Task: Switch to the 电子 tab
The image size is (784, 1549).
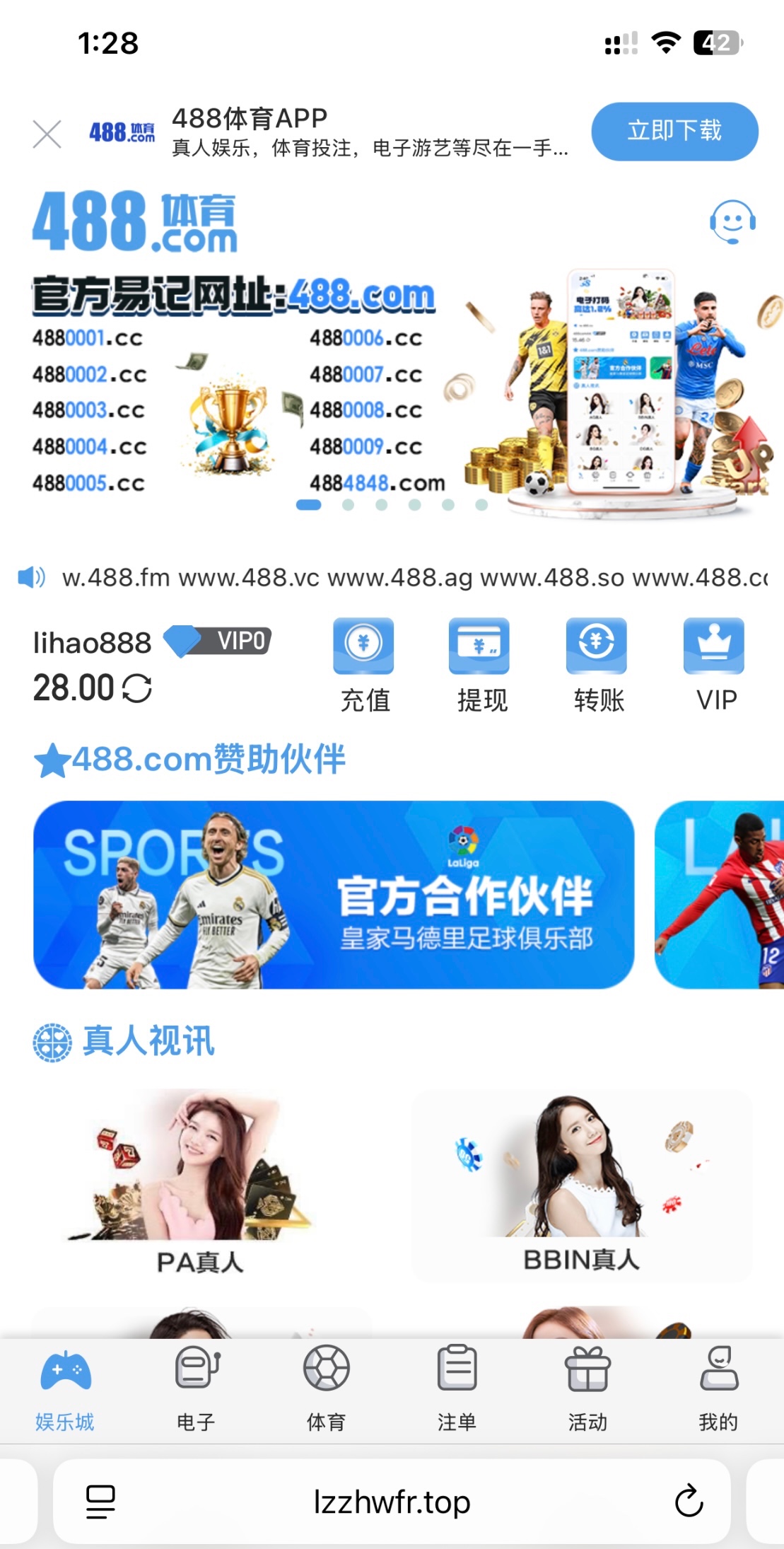Action: [197, 1390]
